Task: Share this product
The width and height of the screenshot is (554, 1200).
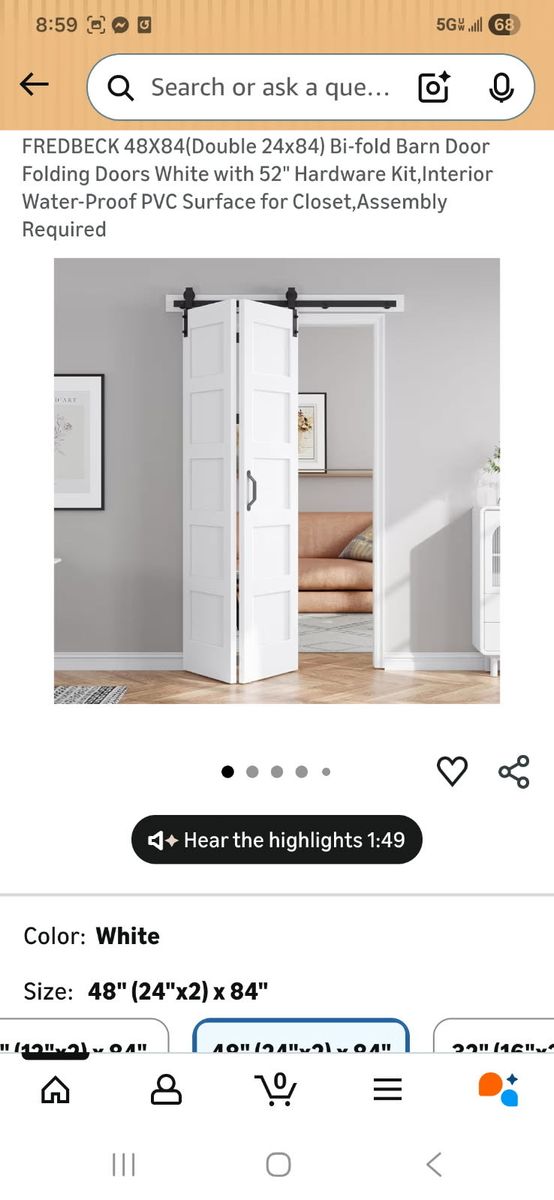Action: point(514,771)
